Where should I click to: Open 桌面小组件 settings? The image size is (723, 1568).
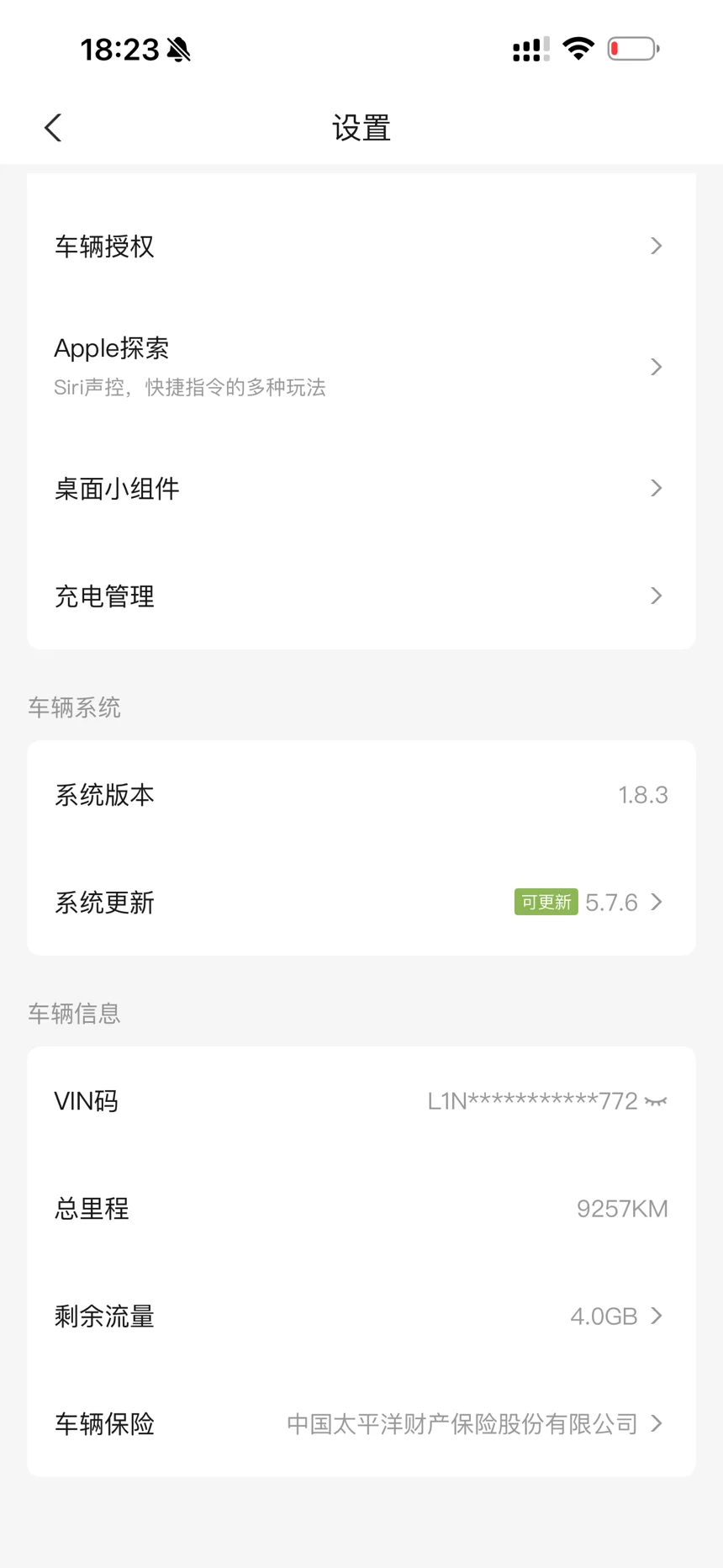[361, 489]
